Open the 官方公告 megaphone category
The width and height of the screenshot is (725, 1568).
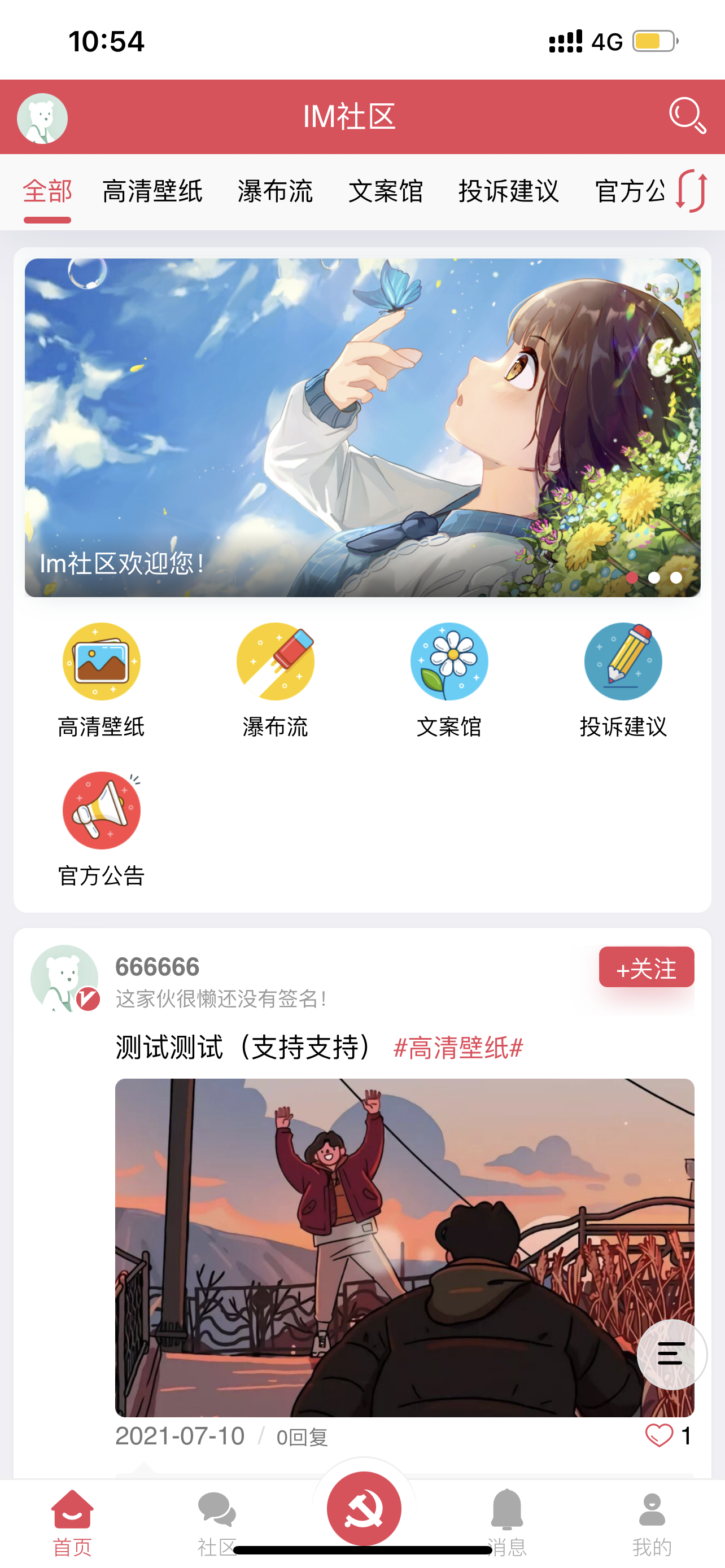click(x=102, y=811)
